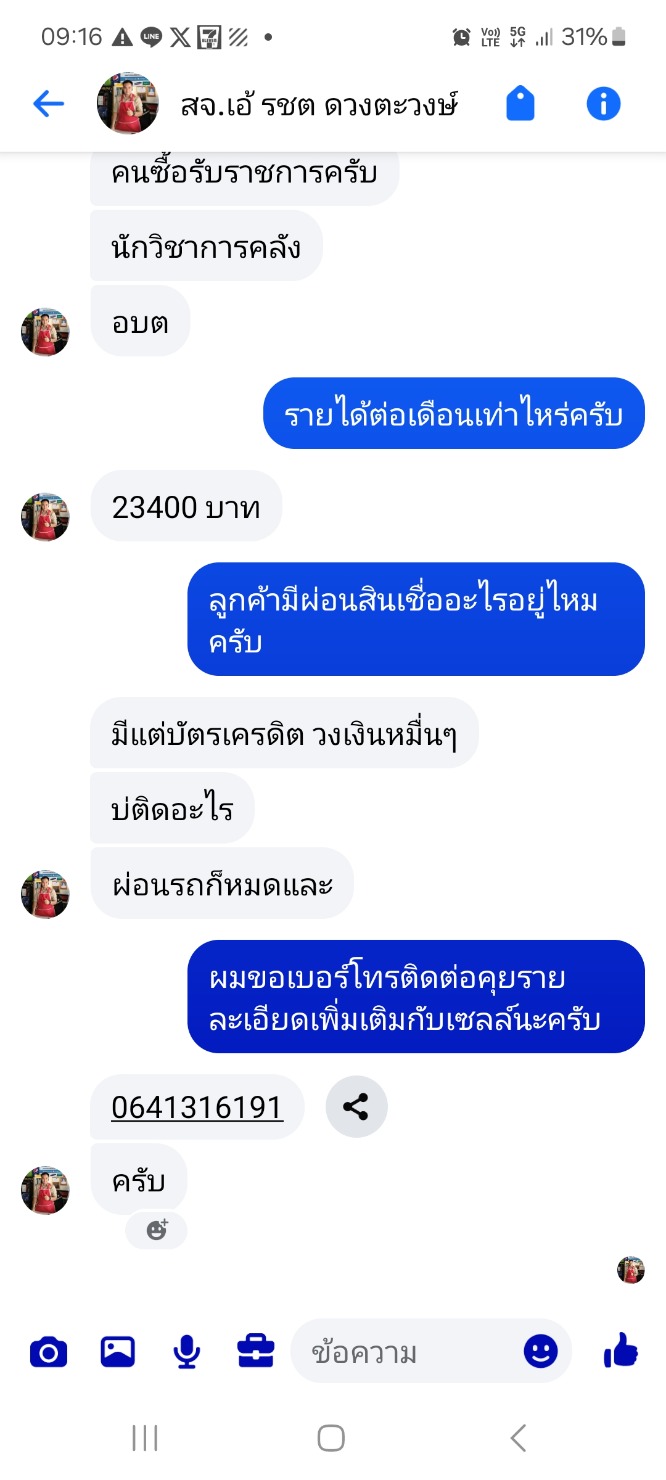Open recent apps from the navigation bar
Screen dimensions: 666x1480
click(x=145, y=1438)
